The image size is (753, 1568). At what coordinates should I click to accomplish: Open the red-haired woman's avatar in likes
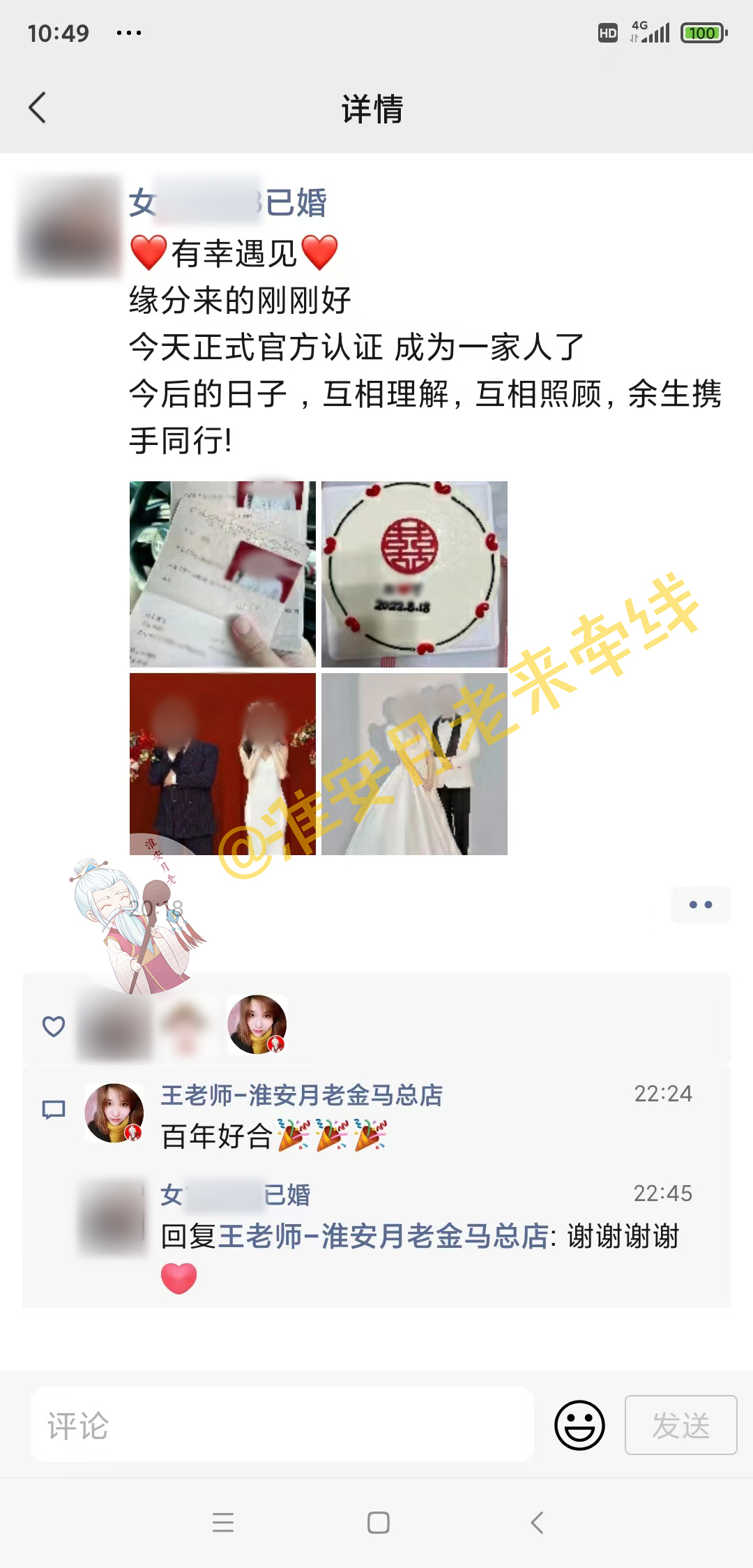pos(257,1024)
